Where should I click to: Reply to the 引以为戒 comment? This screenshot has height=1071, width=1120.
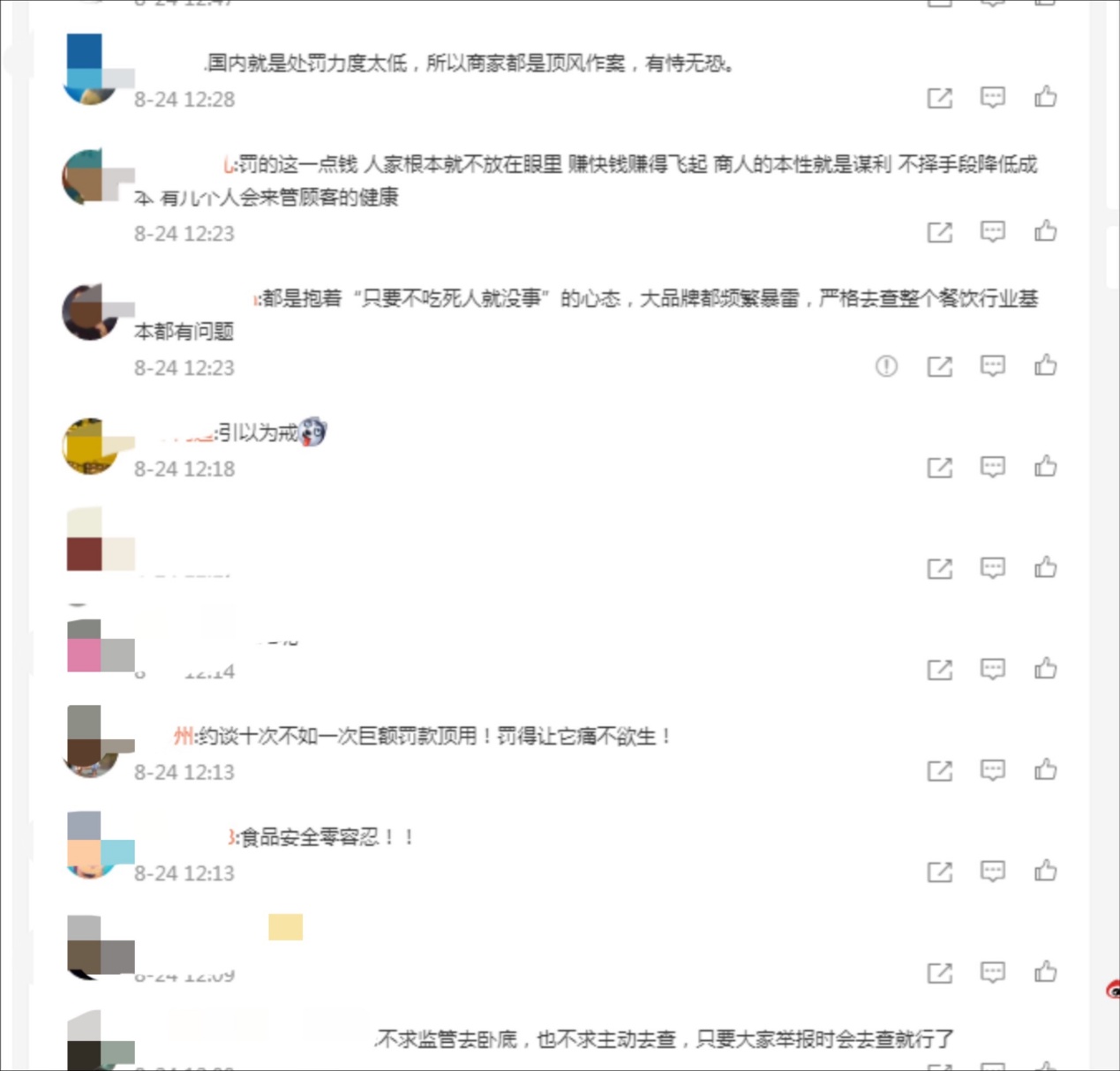pyautogui.click(x=993, y=467)
